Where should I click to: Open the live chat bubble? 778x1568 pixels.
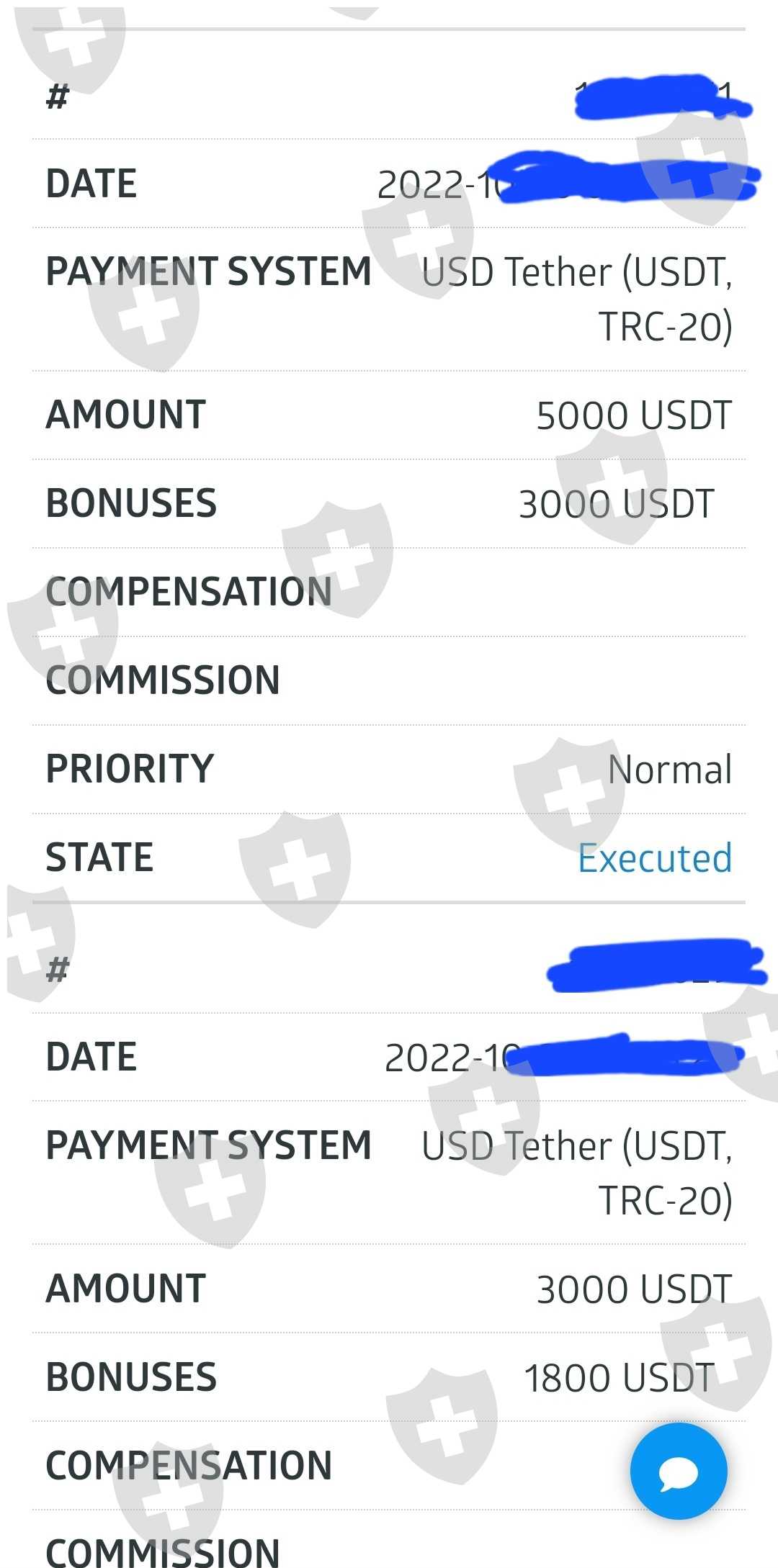pos(678,1471)
